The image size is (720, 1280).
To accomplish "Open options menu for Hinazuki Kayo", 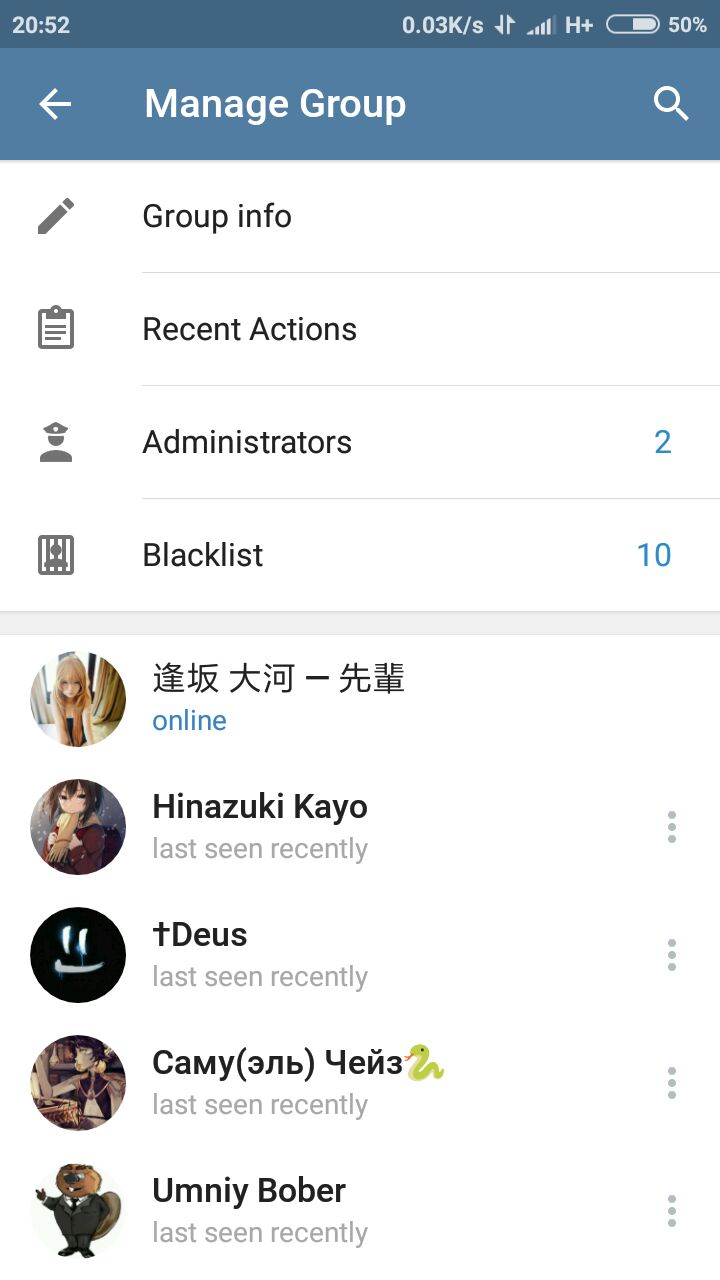I will [671, 827].
